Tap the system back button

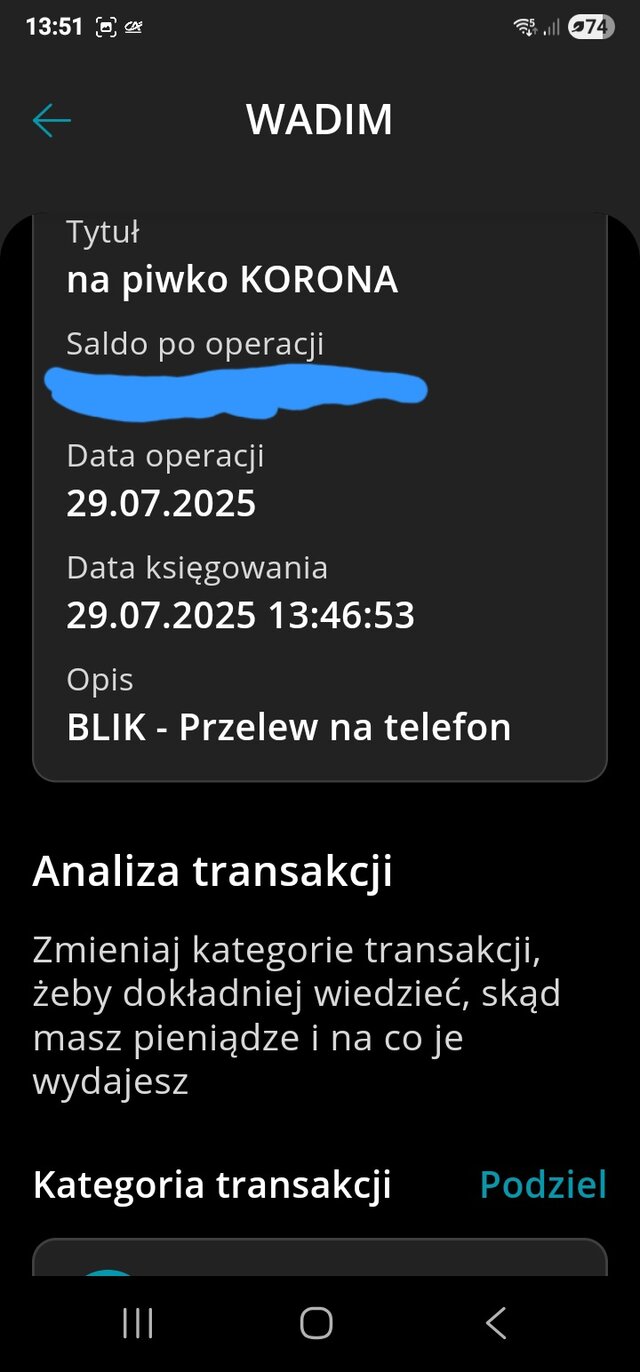tap(496, 1323)
